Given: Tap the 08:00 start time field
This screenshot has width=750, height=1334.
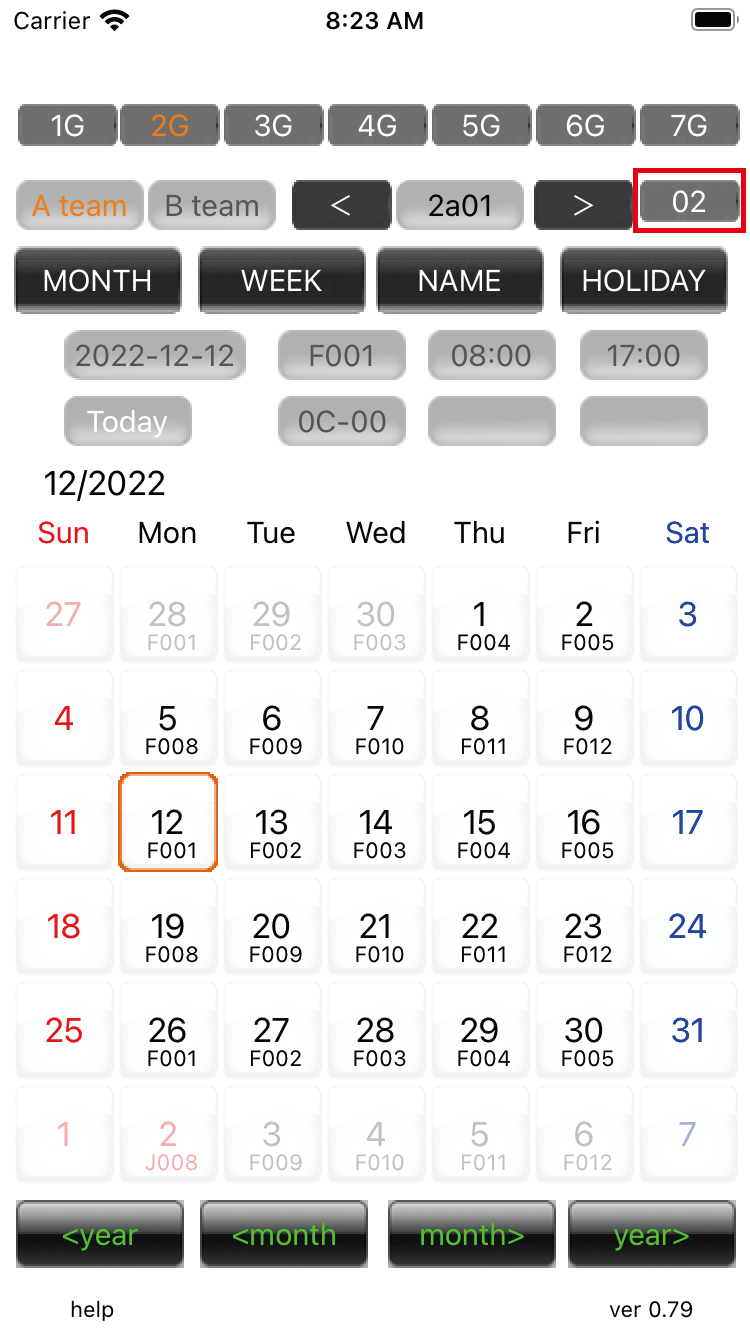Looking at the screenshot, I should [x=492, y=355].
